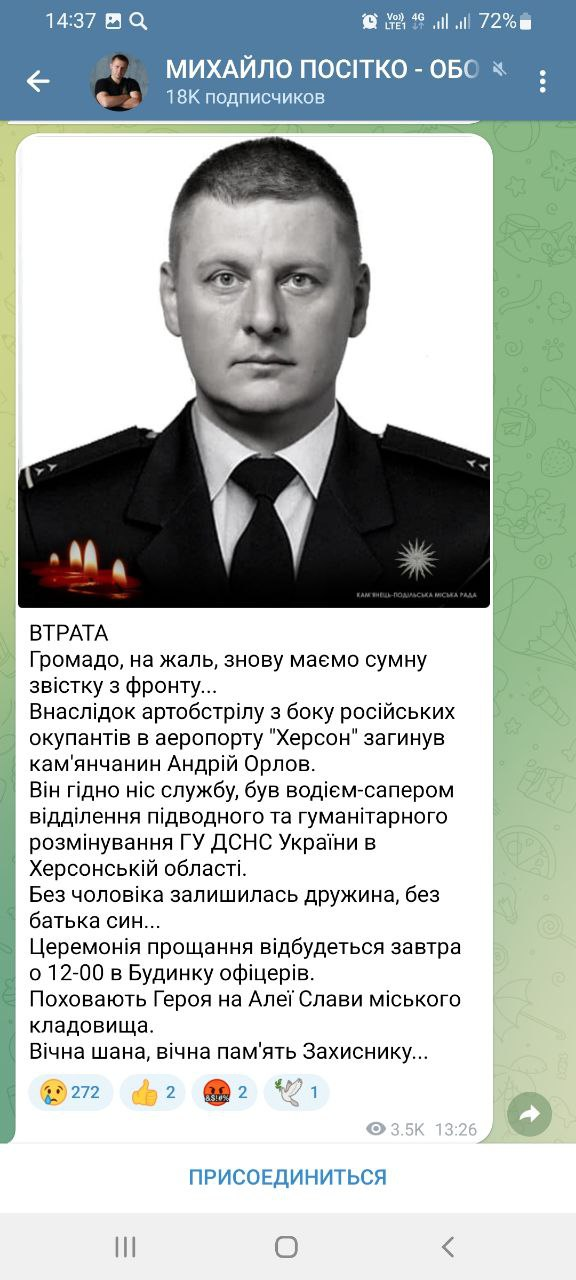The height and width of the screenshot is (1280, 576).
Task: Open the channel's overflow menu
Action: (x=543, y=82)
